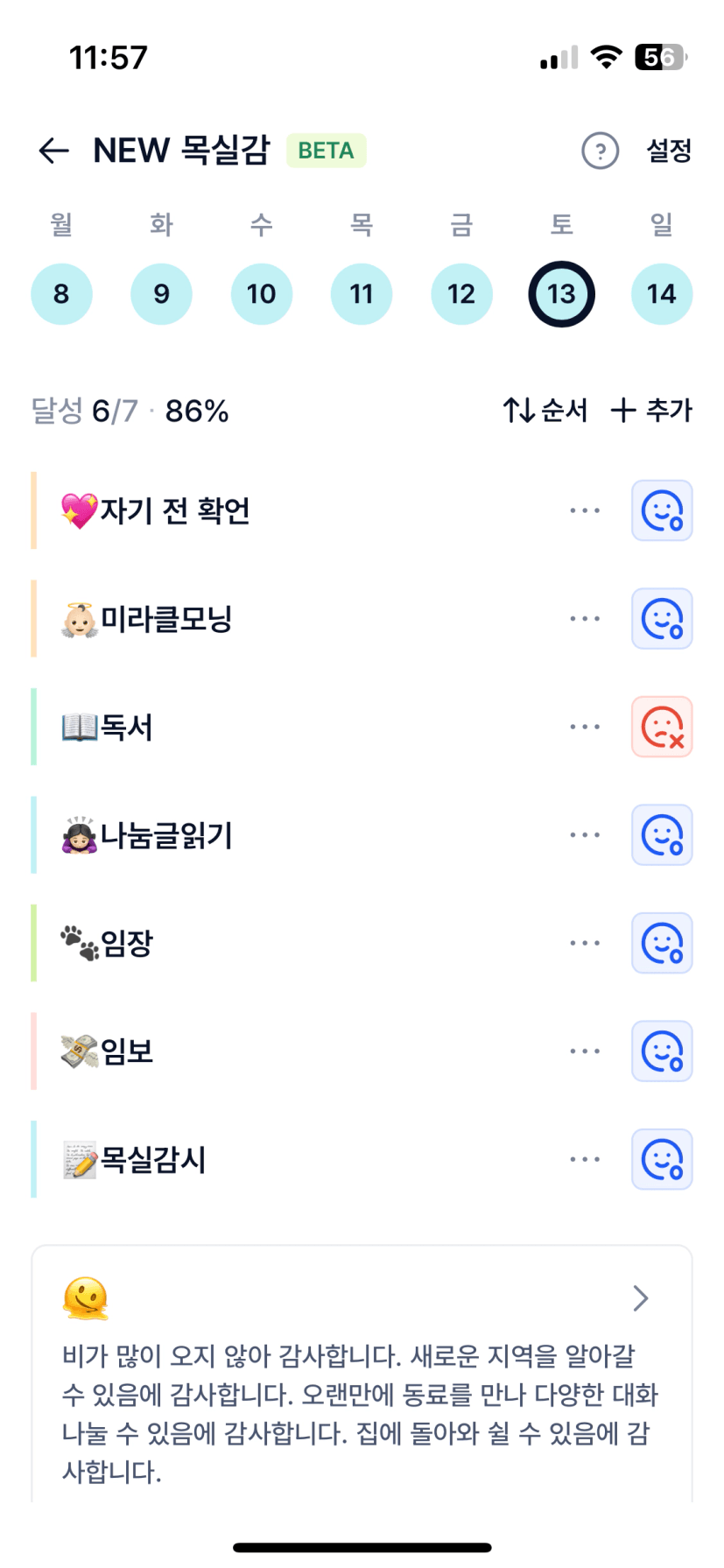Open the help question mark icon

click(x=600, y=151)
